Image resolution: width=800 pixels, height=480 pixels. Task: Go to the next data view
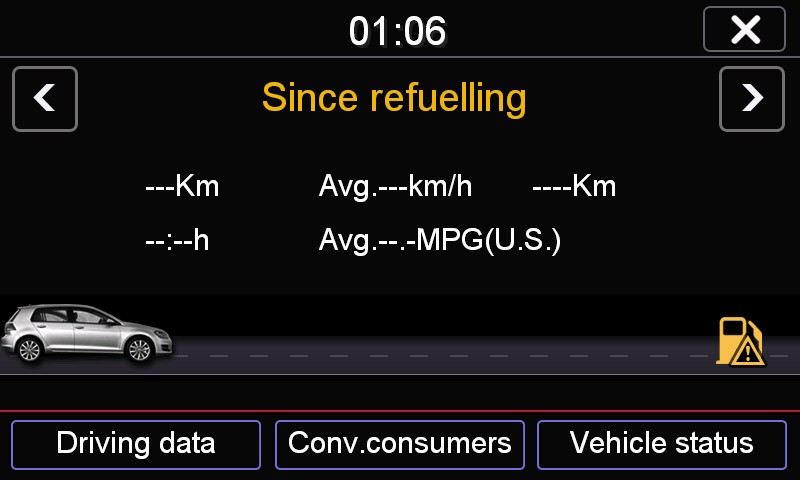pos(752,98)
